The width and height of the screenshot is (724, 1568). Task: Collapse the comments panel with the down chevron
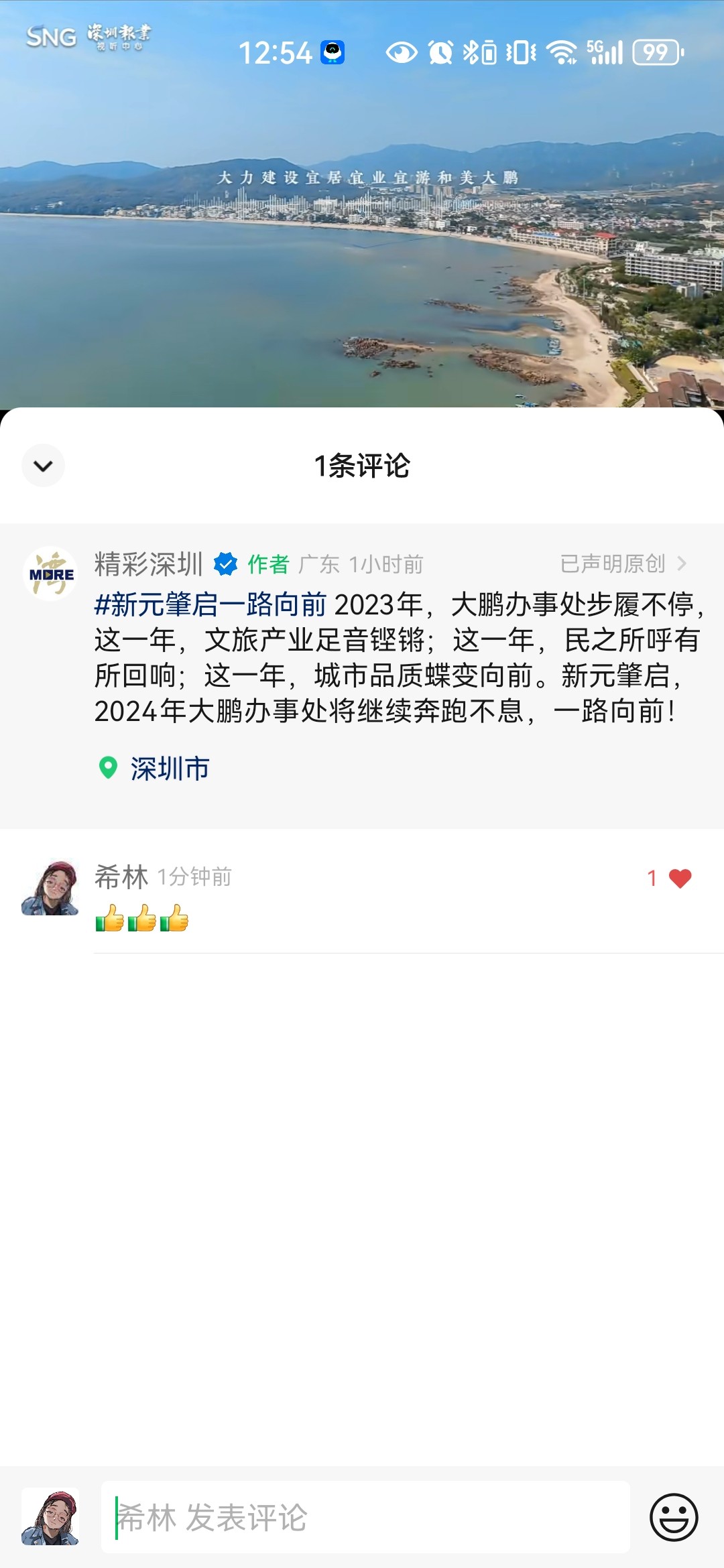(43, 466)
